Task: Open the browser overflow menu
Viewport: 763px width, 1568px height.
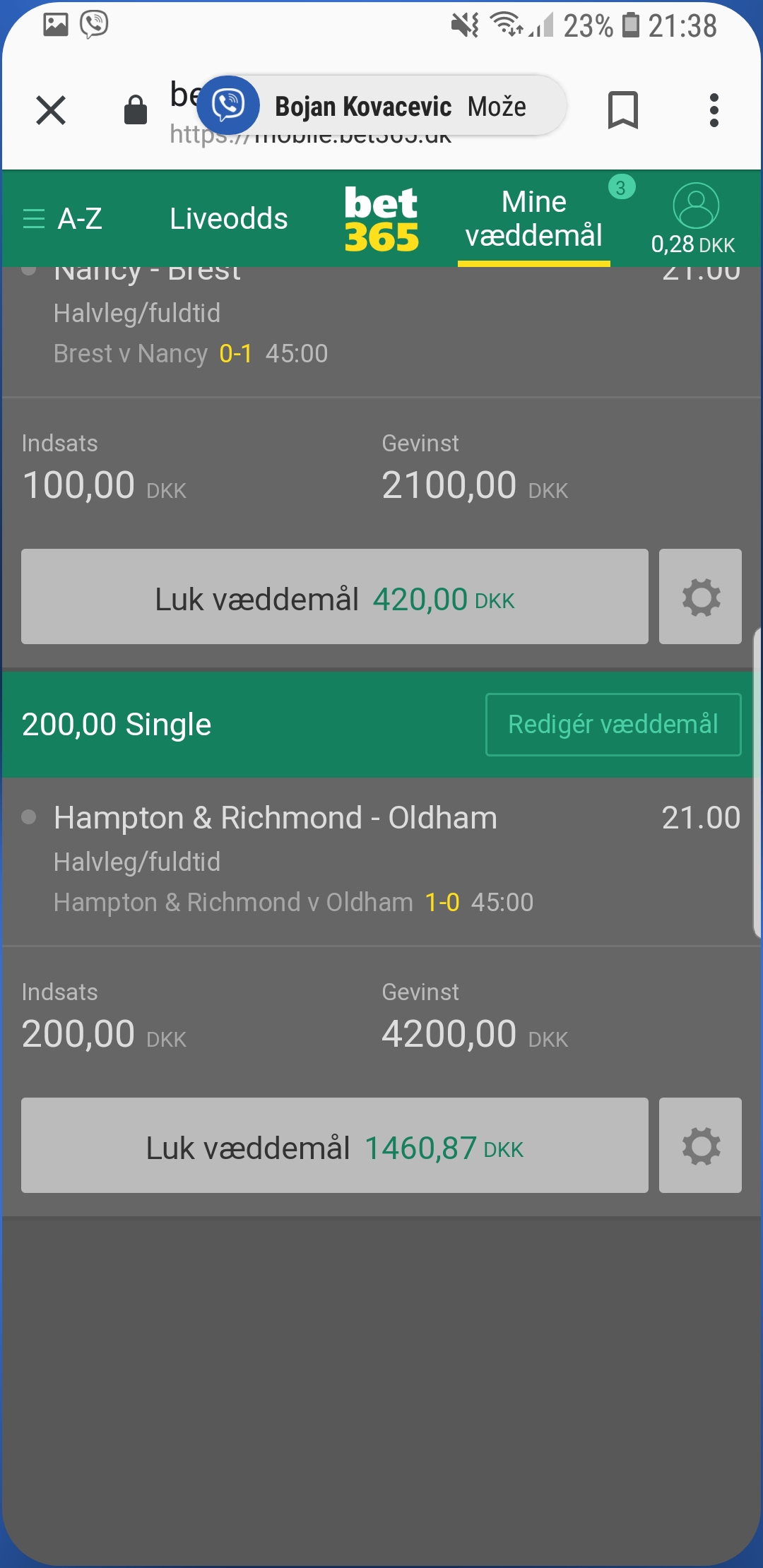Action: (714, 110)
